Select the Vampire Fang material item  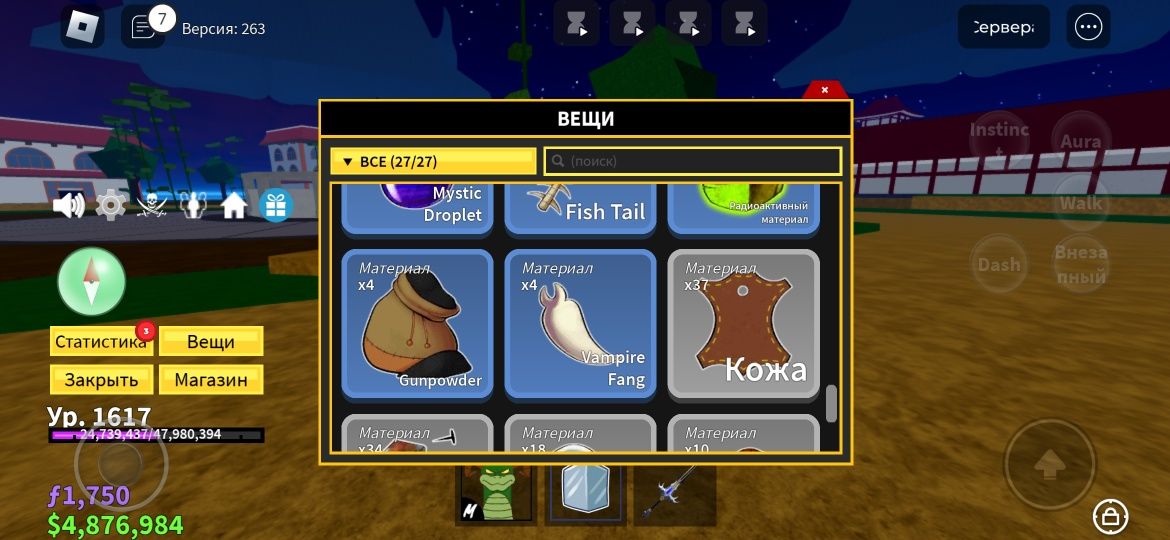[x=580, y=324]
